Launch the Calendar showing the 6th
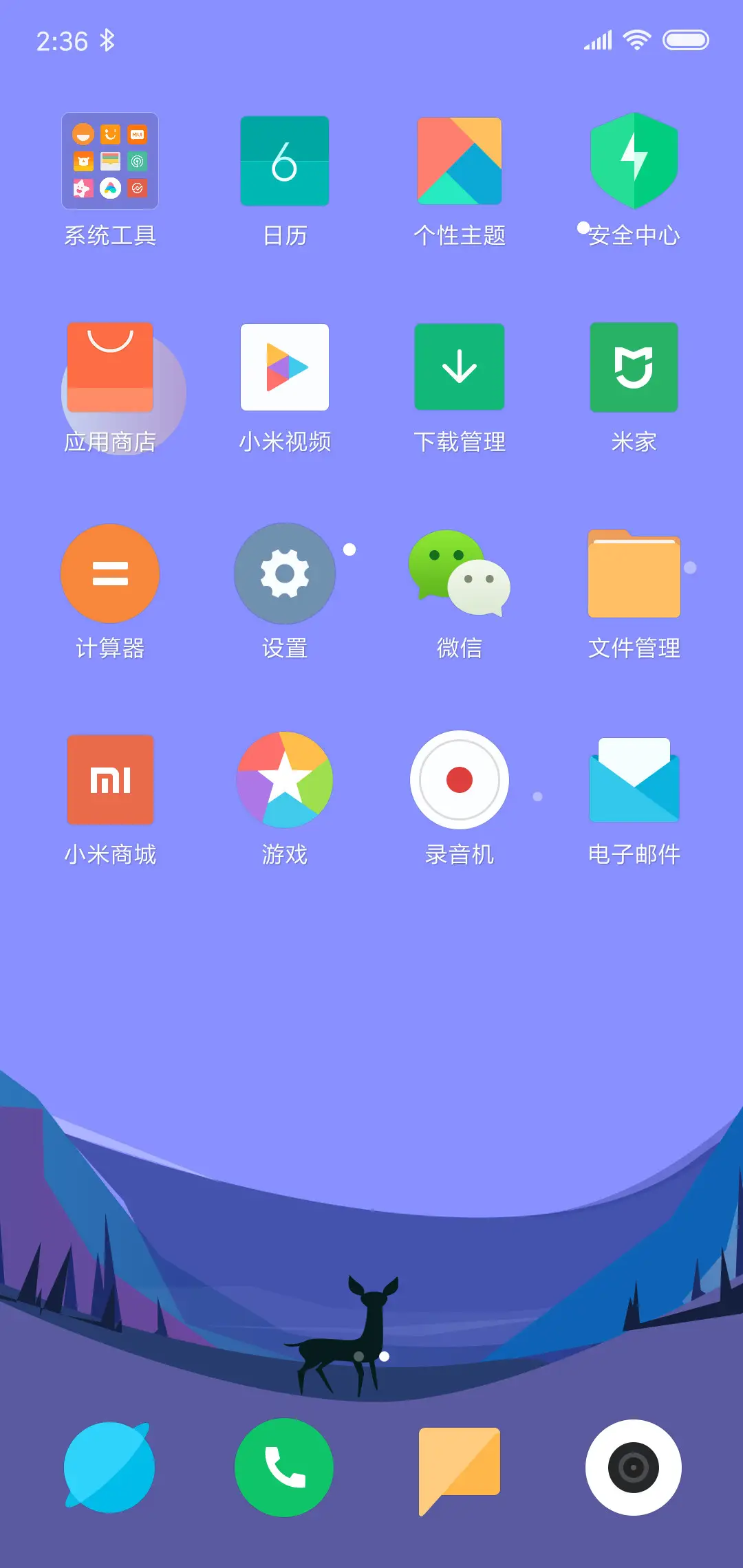This screenshot has width=743, height=1568. pyautogui.click(x=285, y=160)
